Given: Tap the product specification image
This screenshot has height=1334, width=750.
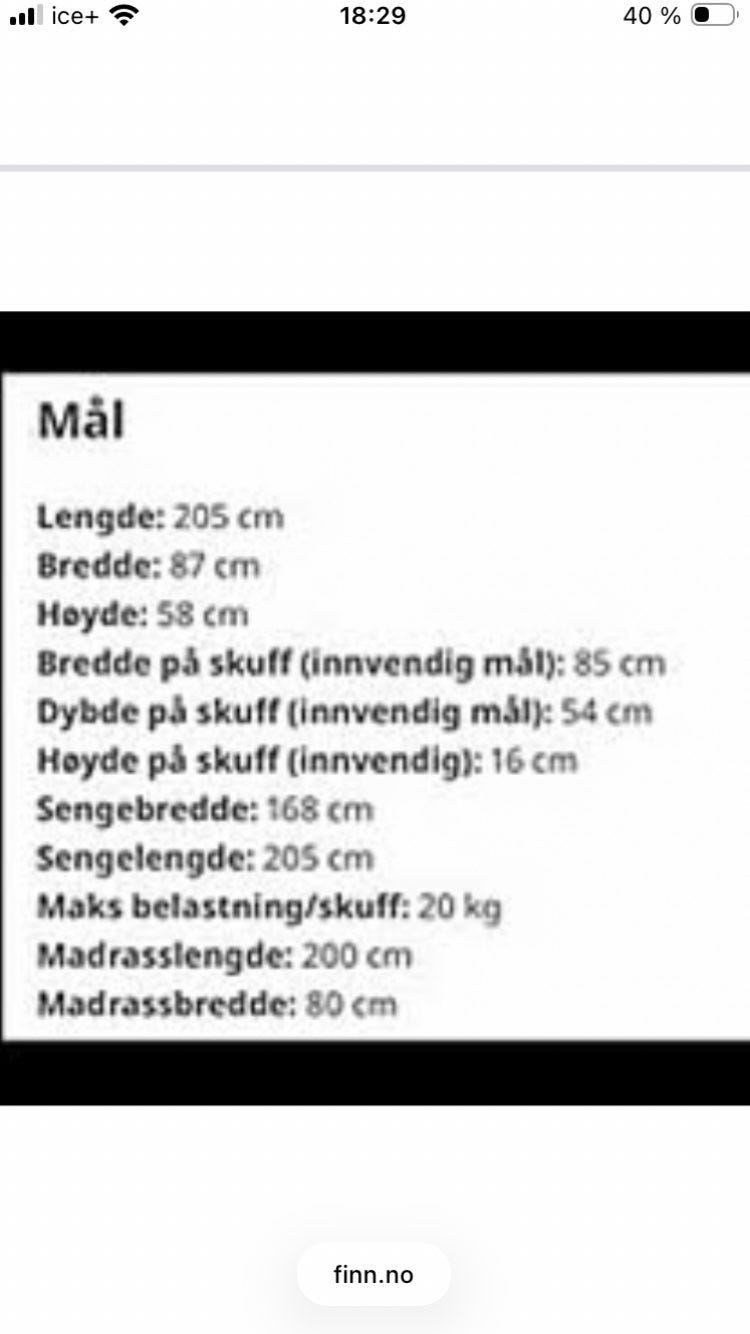Looking at the screenshot, I should click(375, 700).
